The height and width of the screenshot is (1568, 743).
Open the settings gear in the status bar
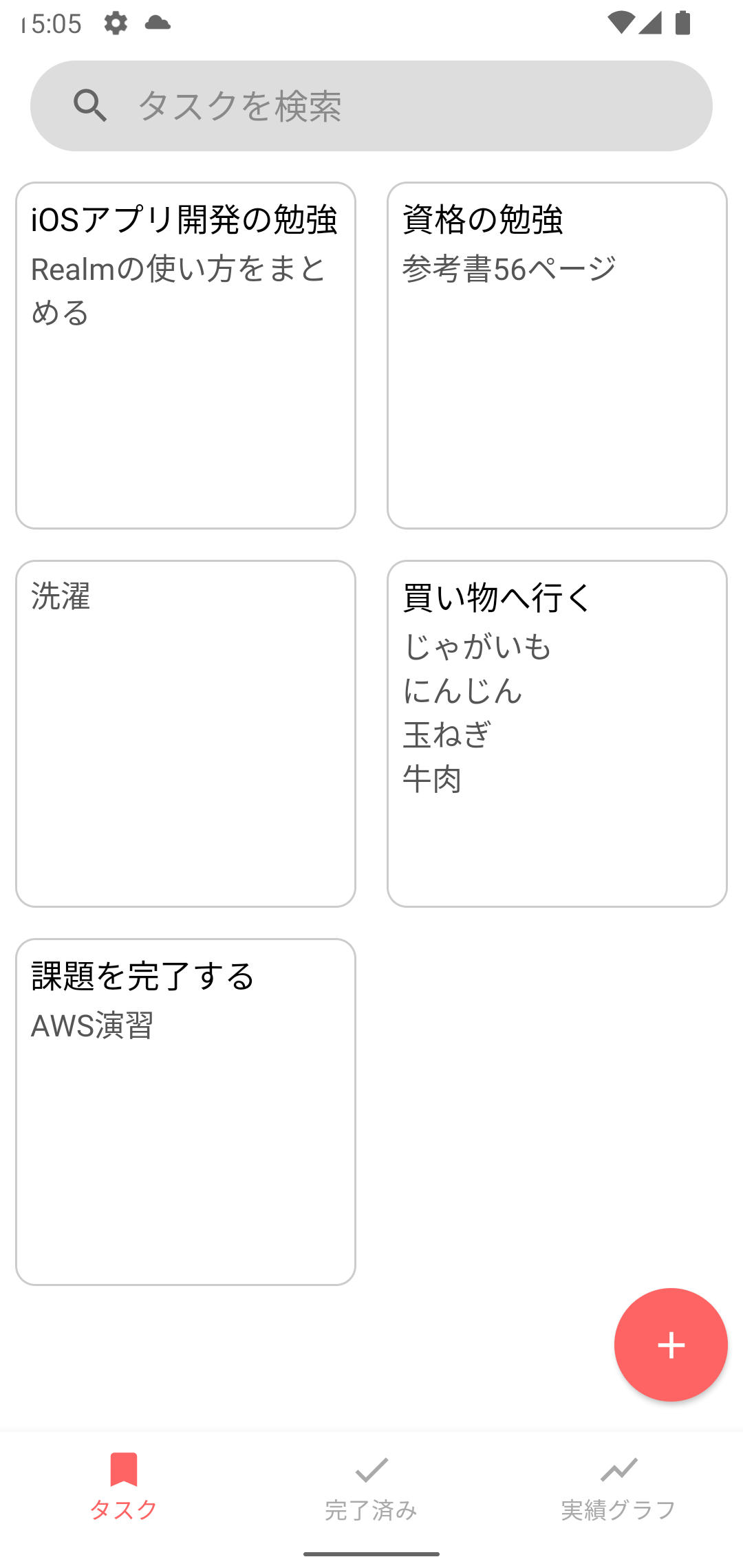116,23
